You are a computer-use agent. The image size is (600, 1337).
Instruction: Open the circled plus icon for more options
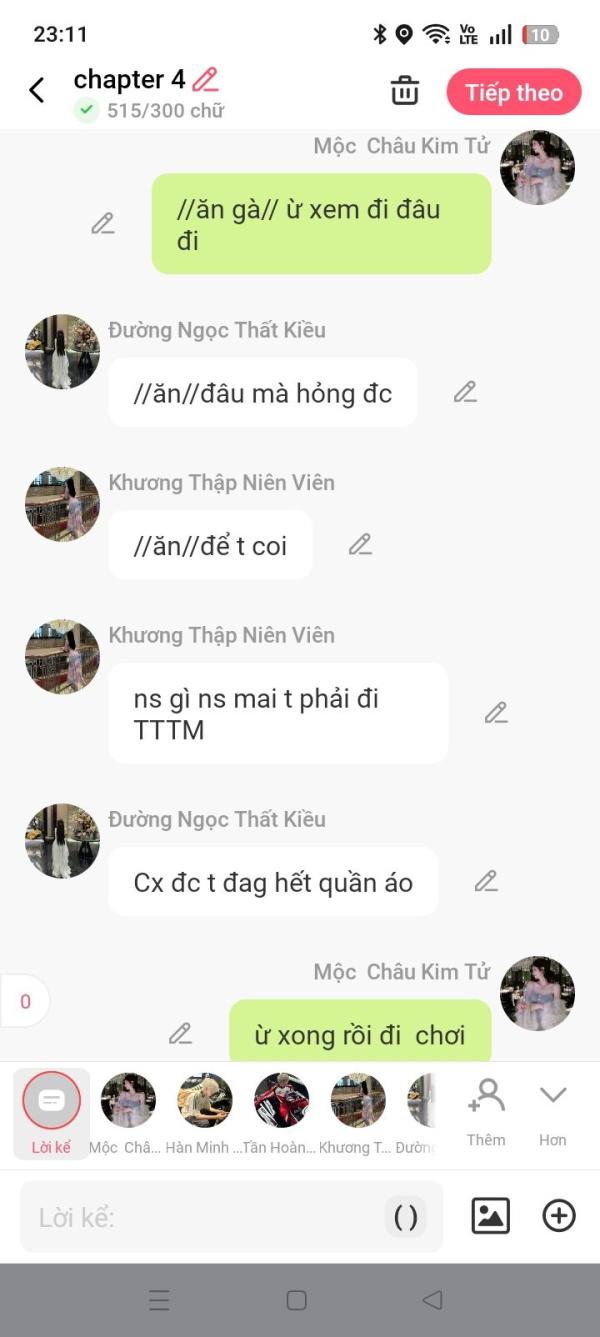point(559,1216)
